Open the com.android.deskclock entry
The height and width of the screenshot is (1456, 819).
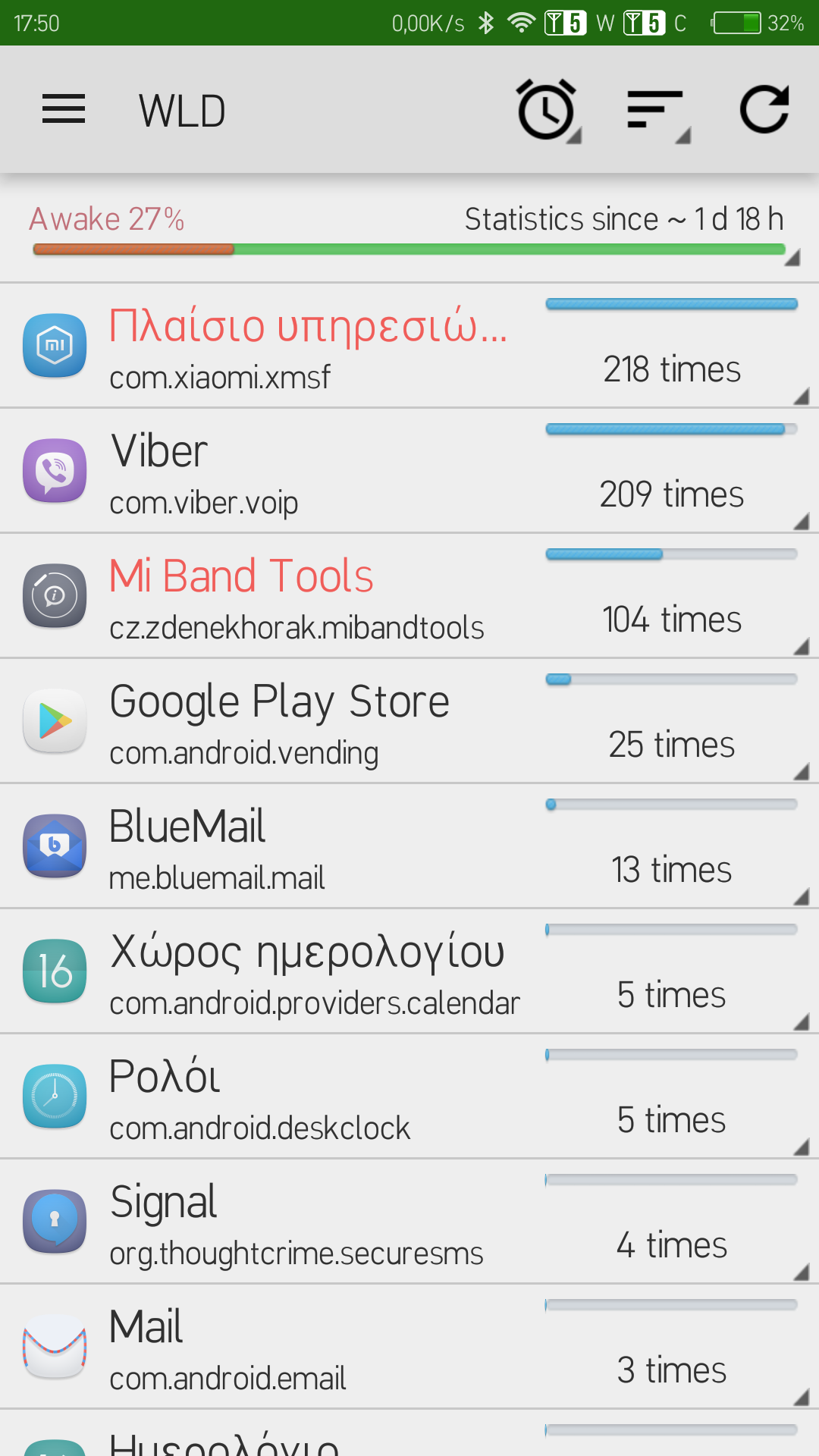409,1097
